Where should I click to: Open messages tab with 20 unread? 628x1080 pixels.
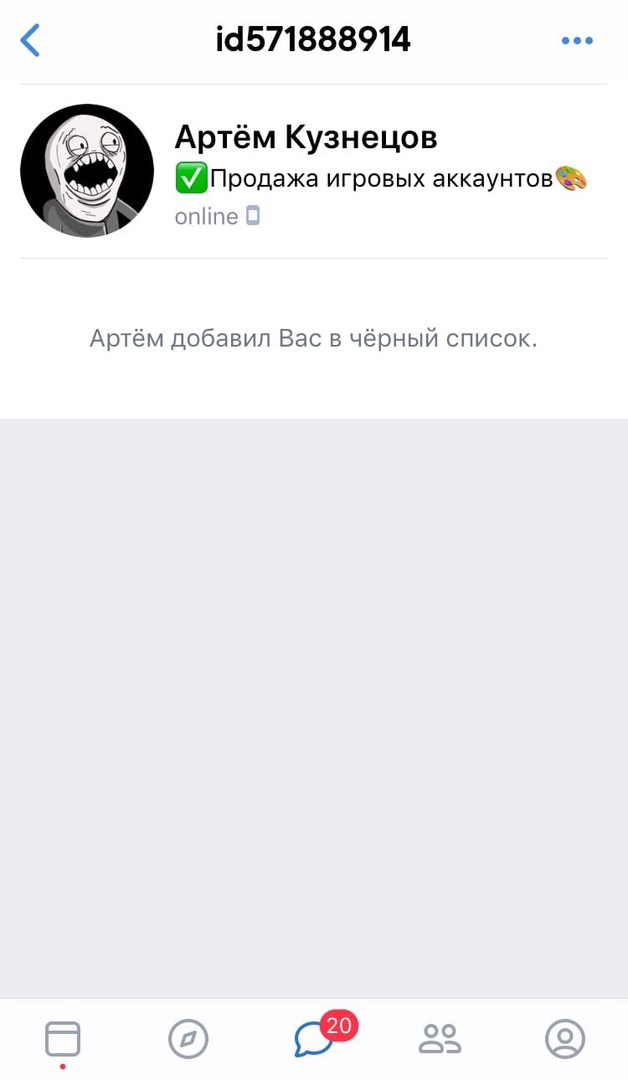tap(316, 1038)
